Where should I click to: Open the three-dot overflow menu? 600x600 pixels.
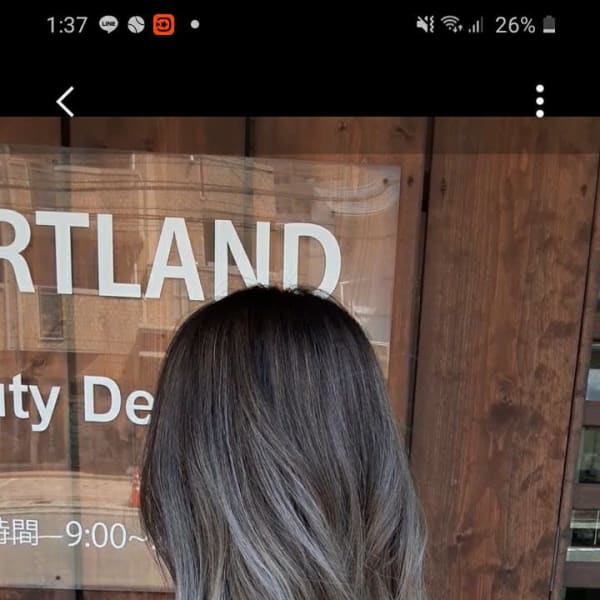[x=540, y=101]
